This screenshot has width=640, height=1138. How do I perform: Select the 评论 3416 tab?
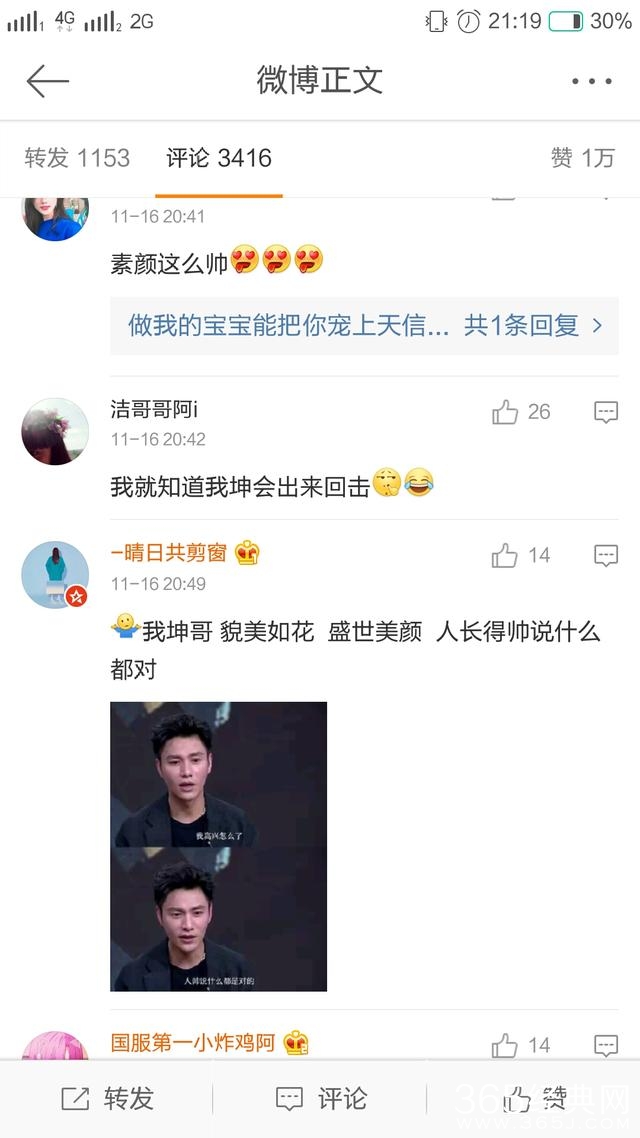pyautogui.click(x=218, y=158)
